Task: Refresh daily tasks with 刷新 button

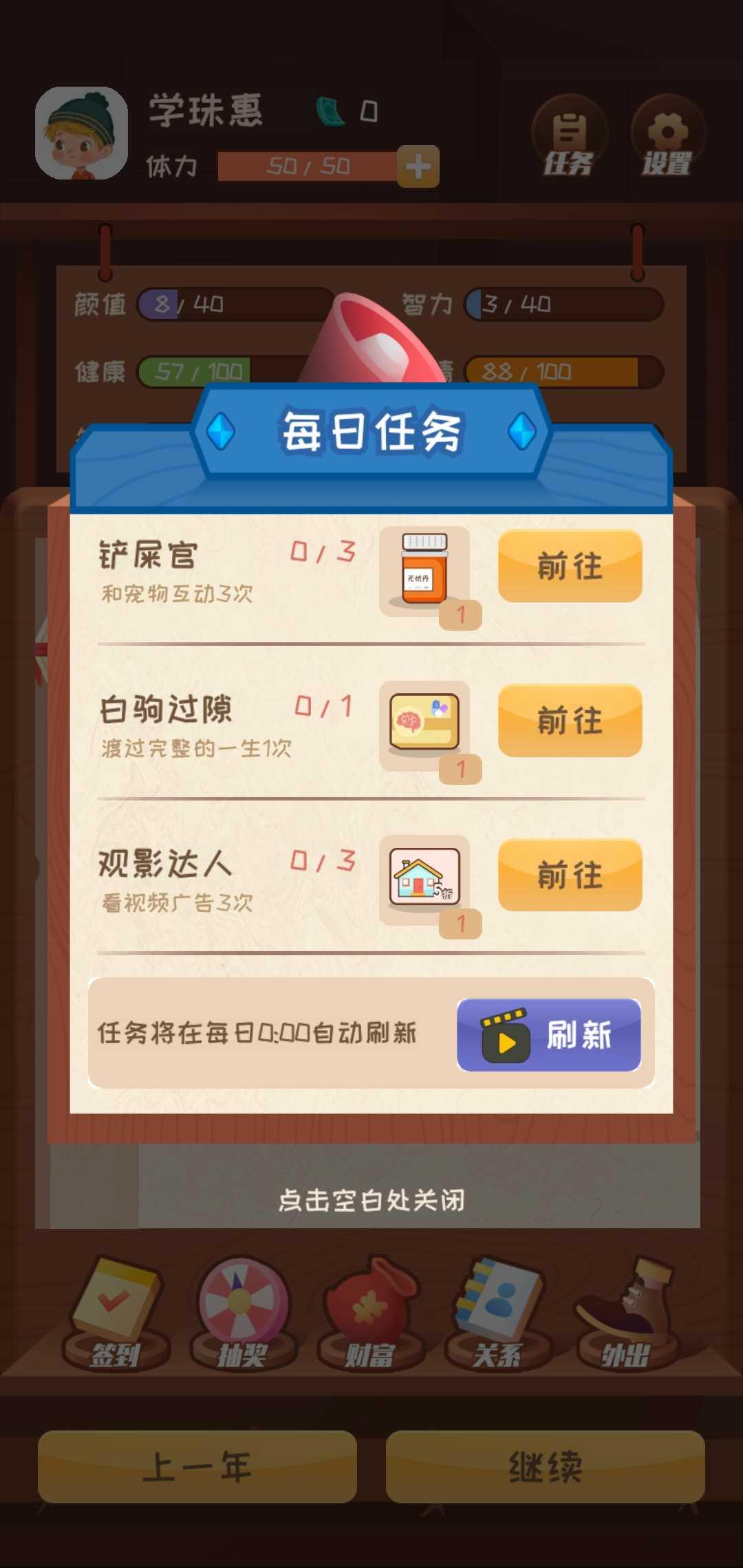Action: (548, 1035)
